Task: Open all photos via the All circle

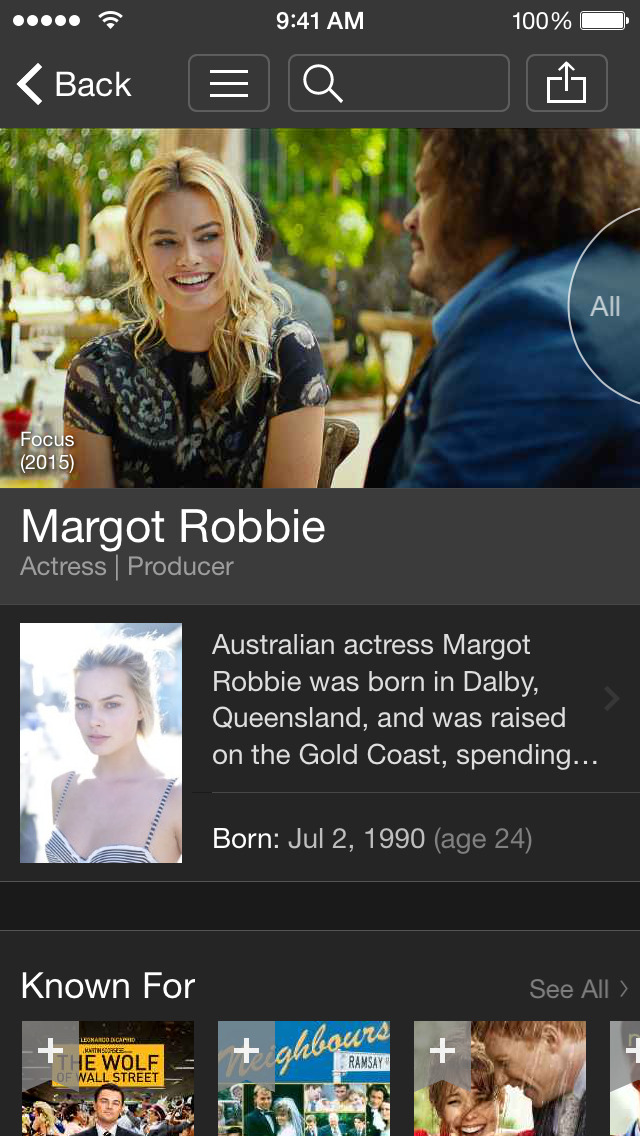Action: 606,306
